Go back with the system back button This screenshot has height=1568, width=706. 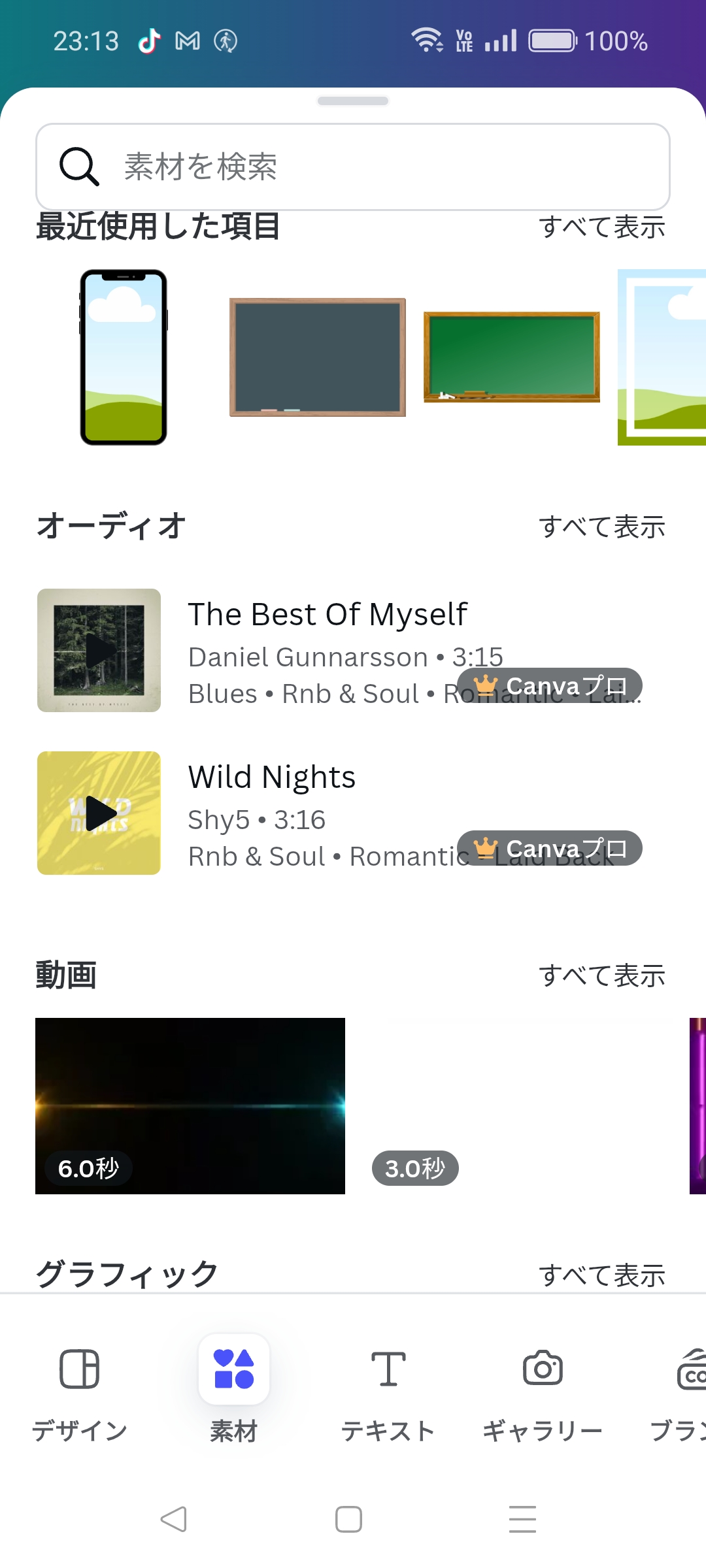point(174,1519)
